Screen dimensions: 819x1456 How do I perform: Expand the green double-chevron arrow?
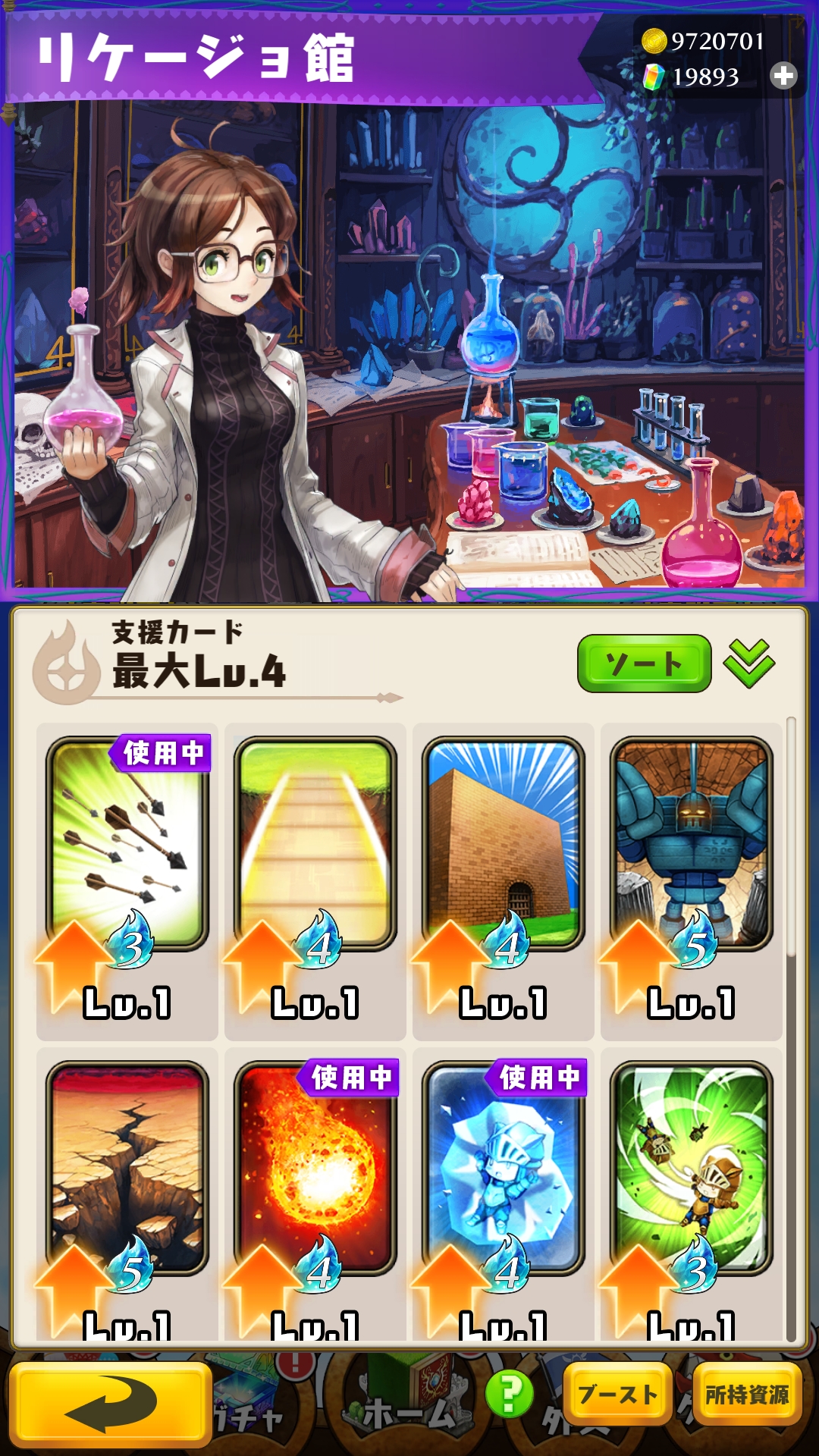pyautogui.click(x=749, y=664)
